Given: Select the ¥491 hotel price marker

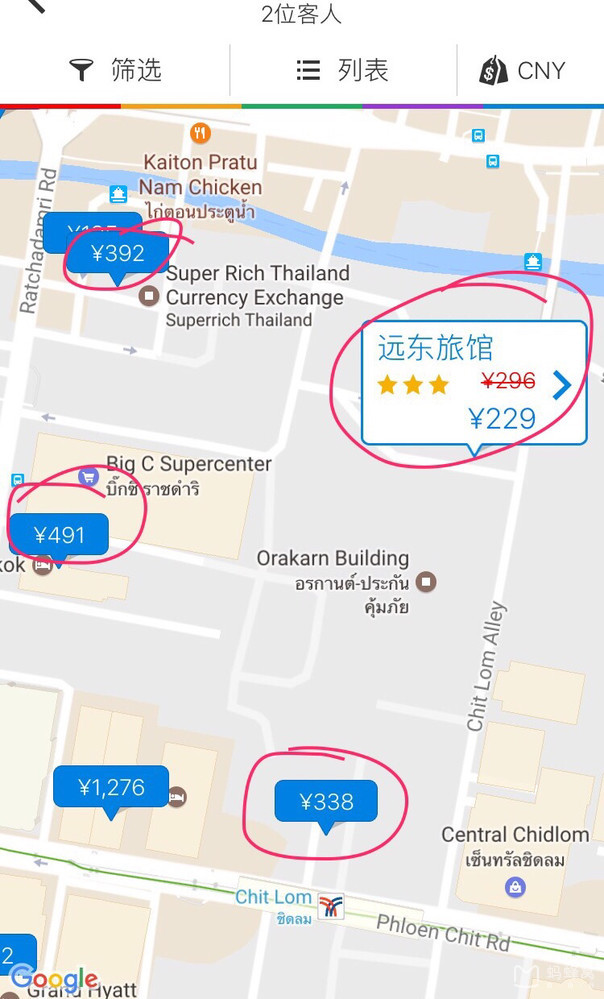Looking at the screenshot, I should pos(59,536).
